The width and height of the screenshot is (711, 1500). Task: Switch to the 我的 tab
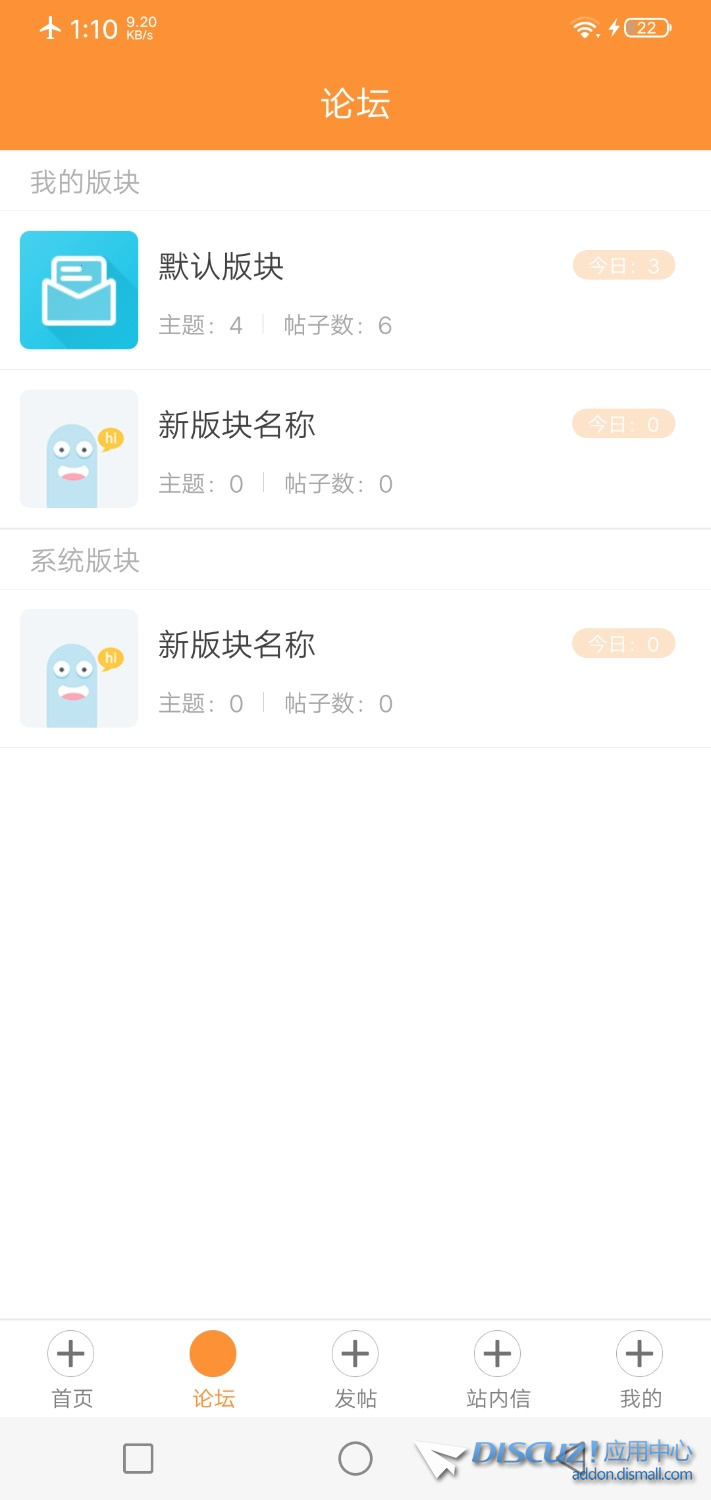tap(640, 1369)
